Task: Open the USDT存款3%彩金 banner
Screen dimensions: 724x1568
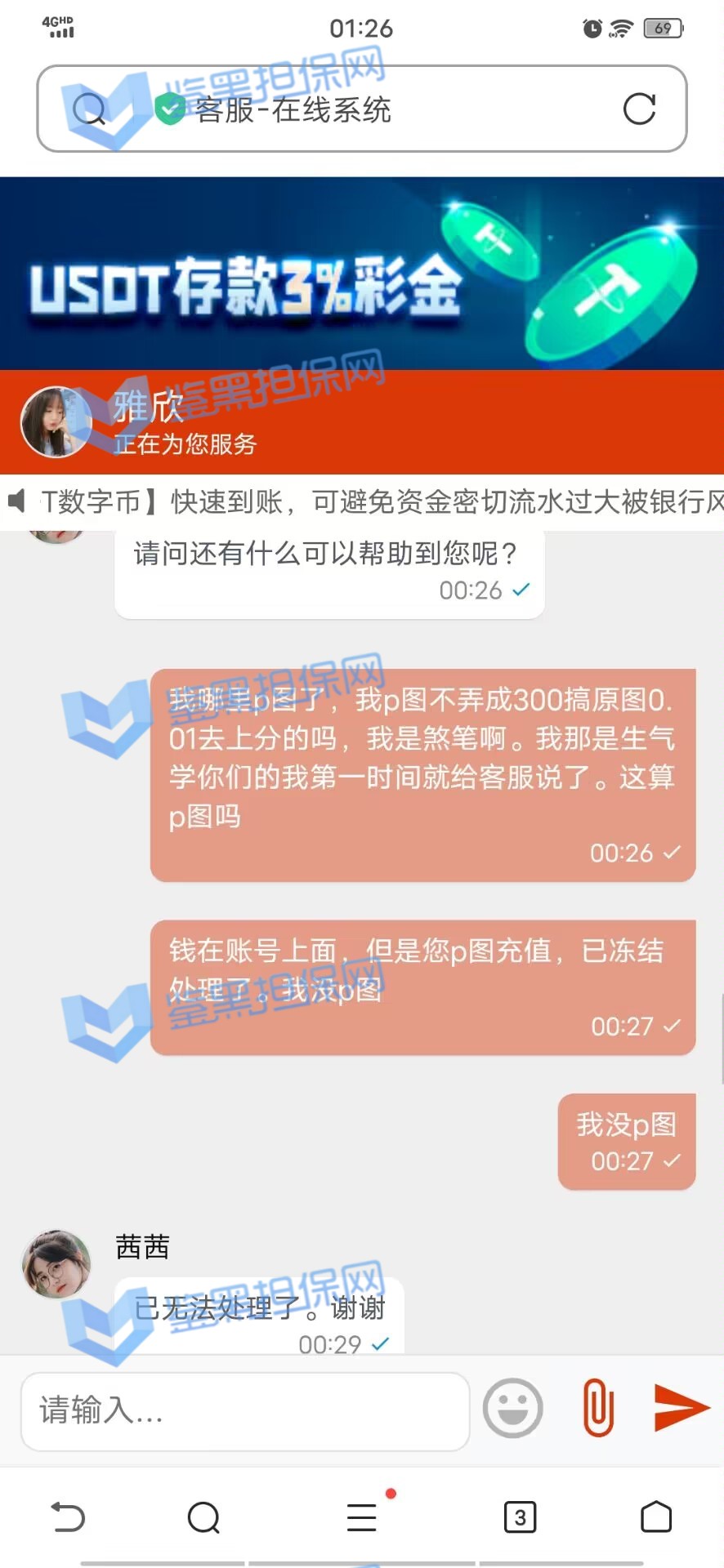Action: 361,274
